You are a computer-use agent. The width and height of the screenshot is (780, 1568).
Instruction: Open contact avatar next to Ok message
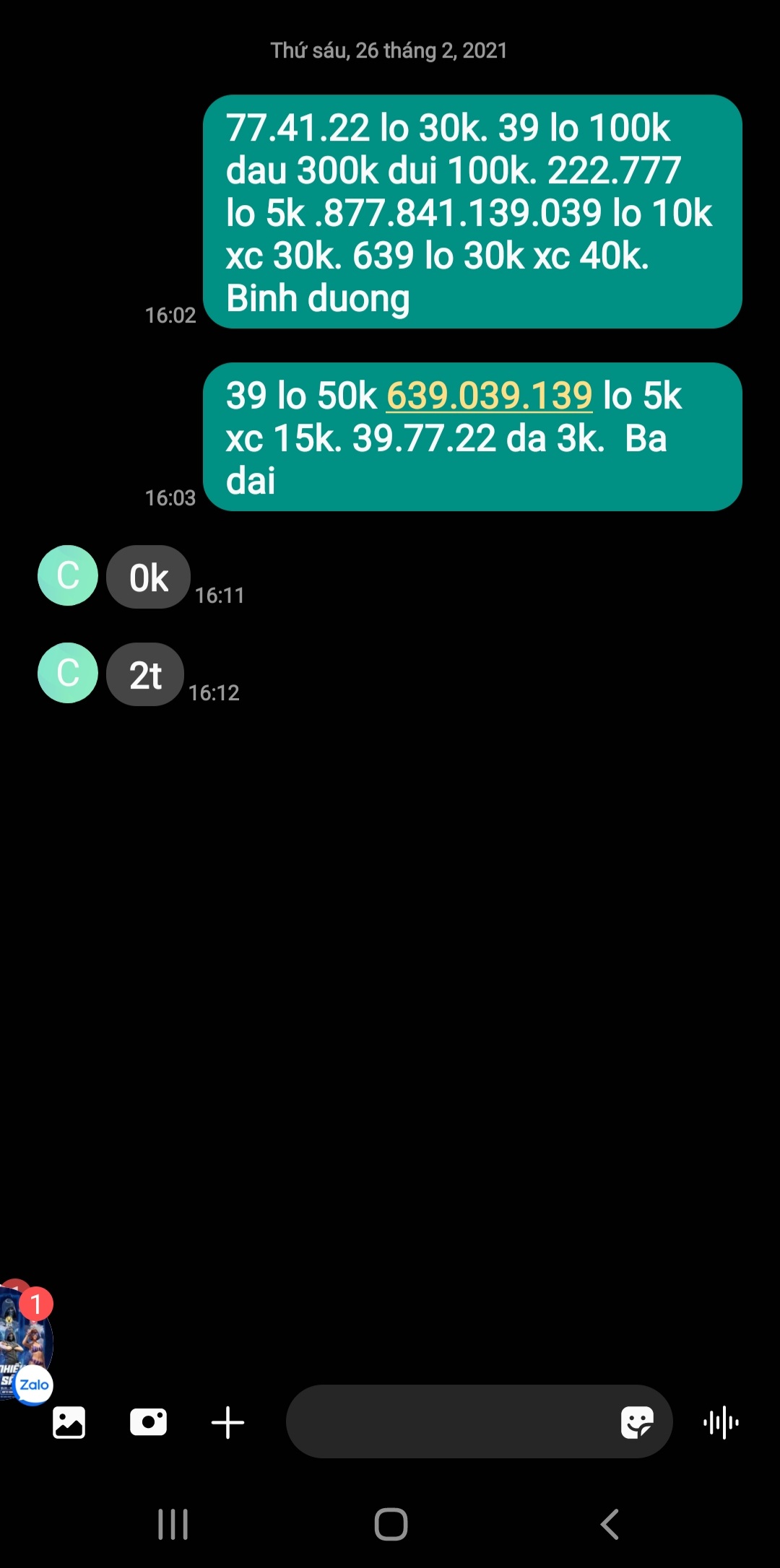[x=67, y=575]
